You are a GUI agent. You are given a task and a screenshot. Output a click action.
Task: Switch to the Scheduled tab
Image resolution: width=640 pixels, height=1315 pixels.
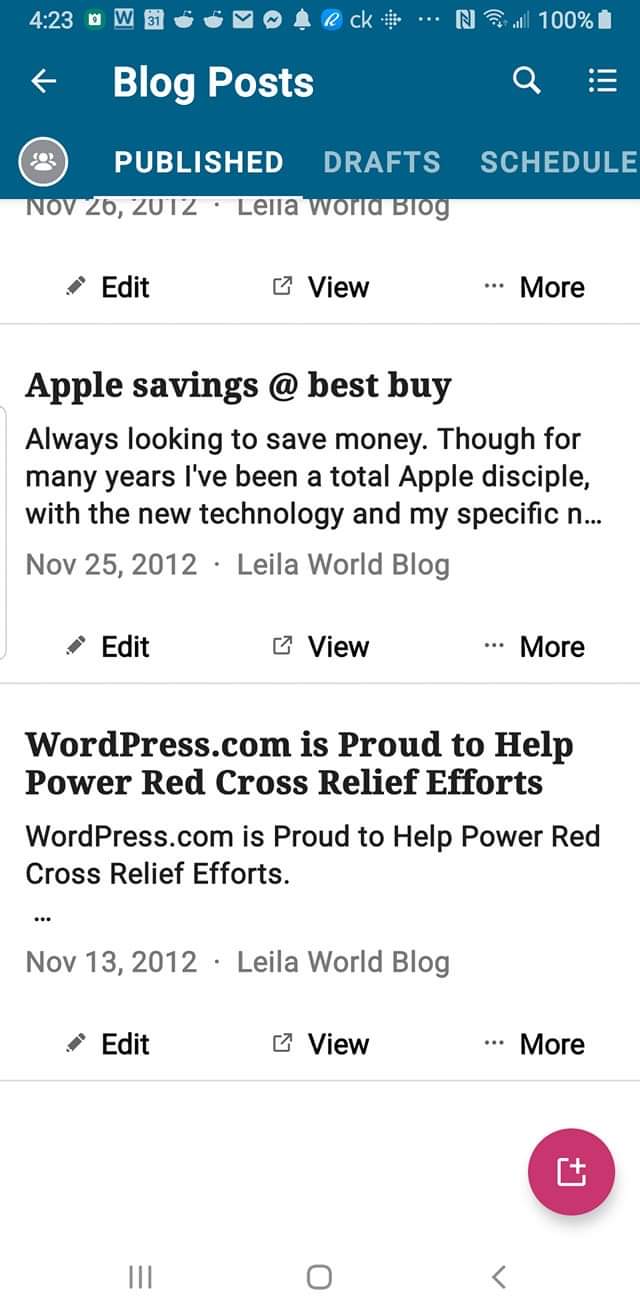(x=558, y=162)
